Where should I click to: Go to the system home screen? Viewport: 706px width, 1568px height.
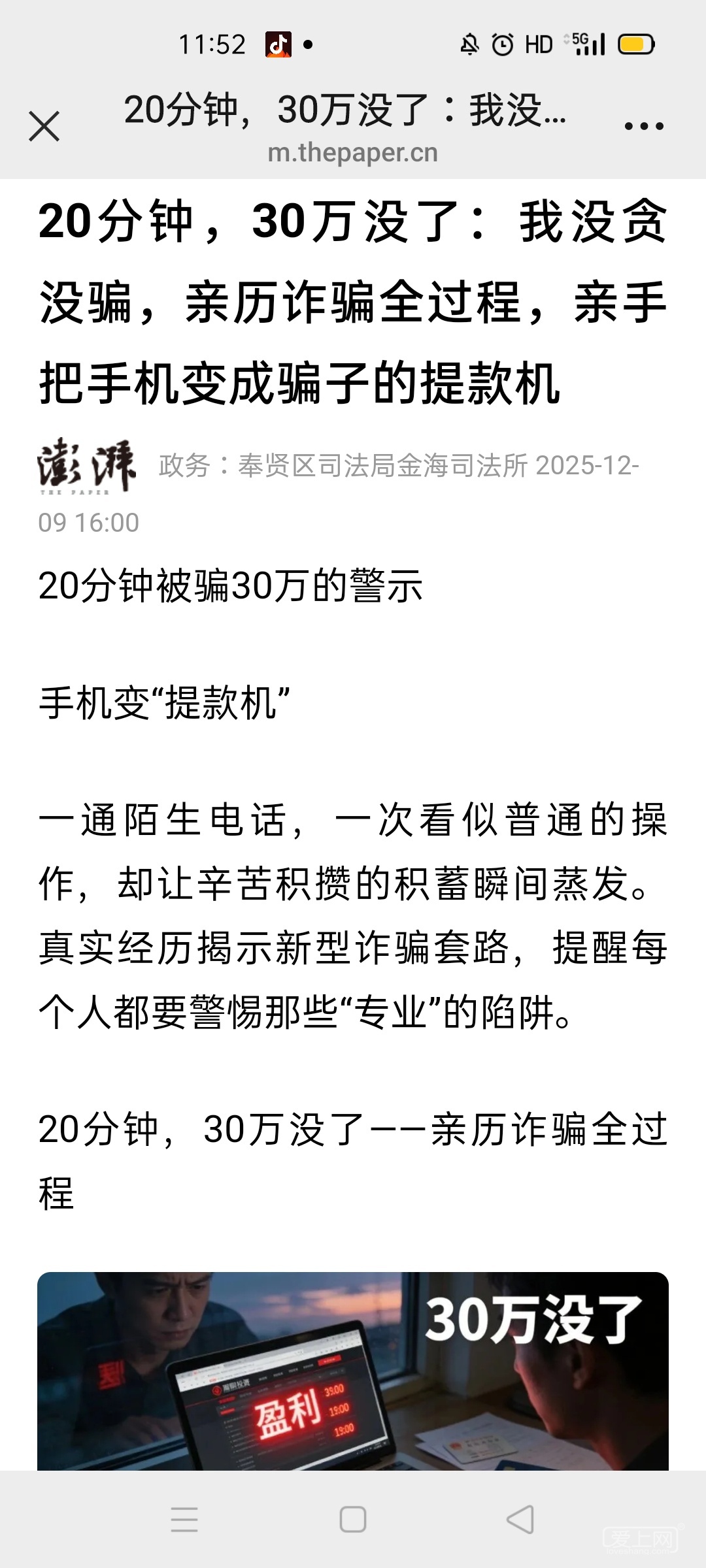point(353,1519)
